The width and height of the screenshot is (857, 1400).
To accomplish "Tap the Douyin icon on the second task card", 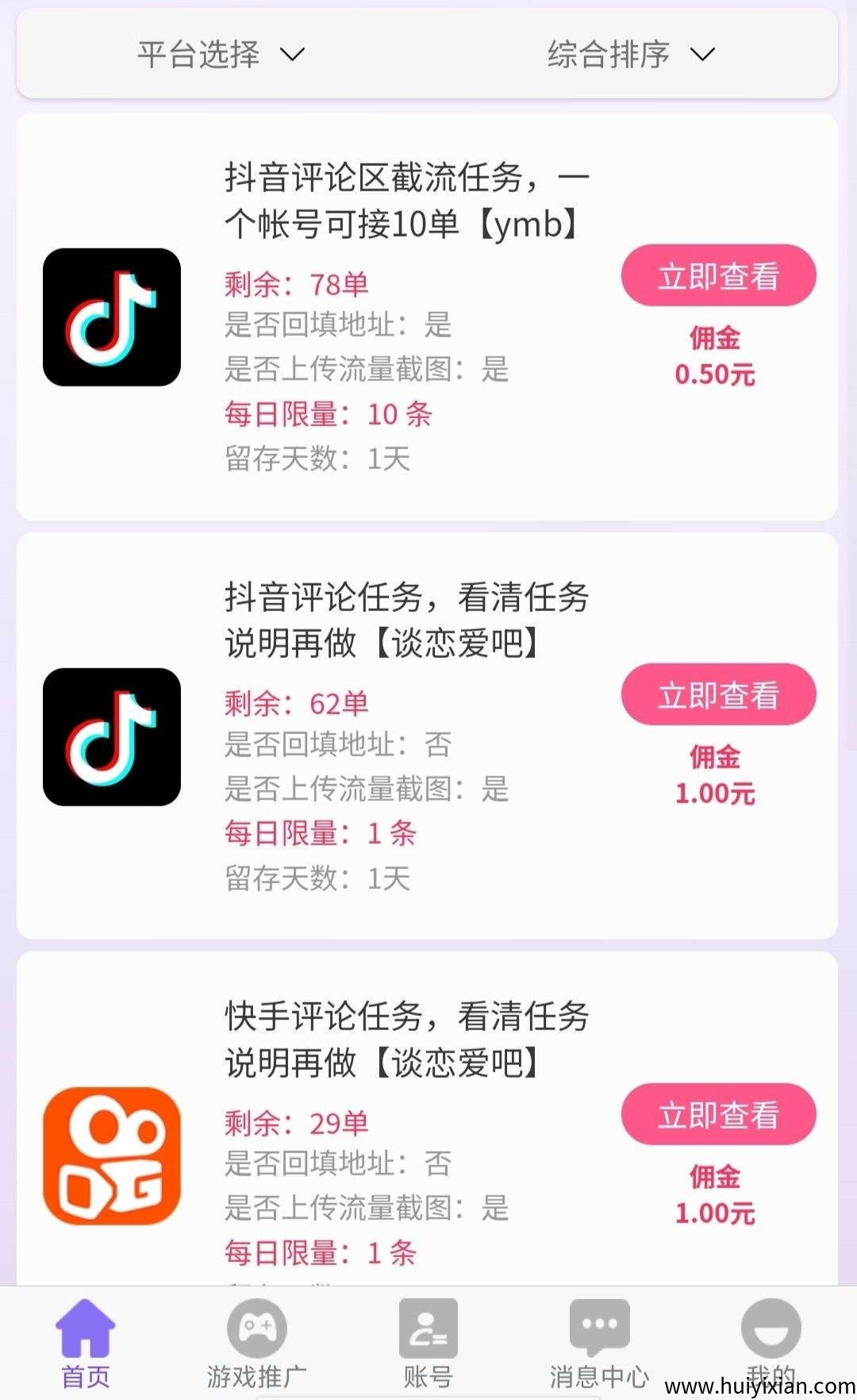I will [x=111, y=738].
